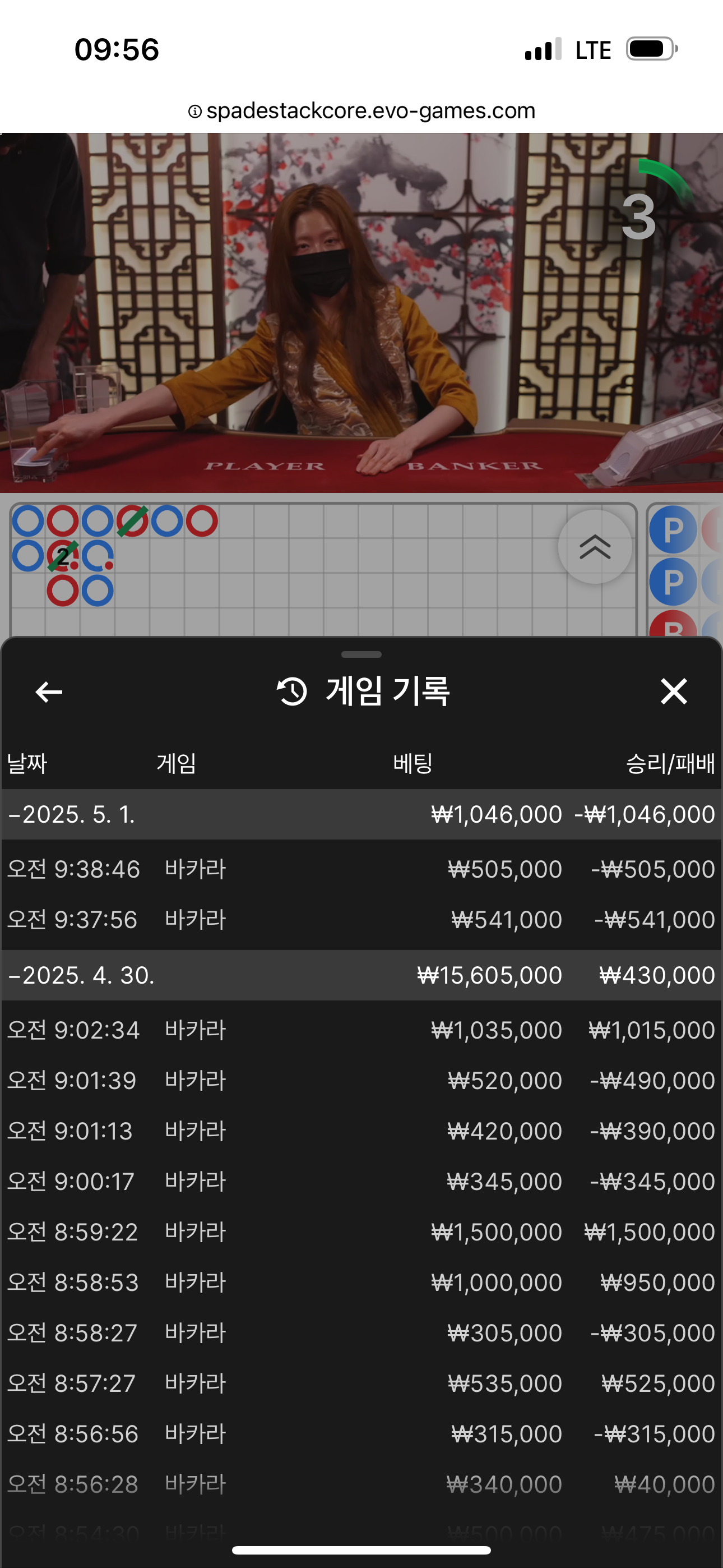Image resolution: width=723 pixels, height=1568 pixels.
Task: Close the game history panel
Action: pyautogui.click(x=674, y=692)
